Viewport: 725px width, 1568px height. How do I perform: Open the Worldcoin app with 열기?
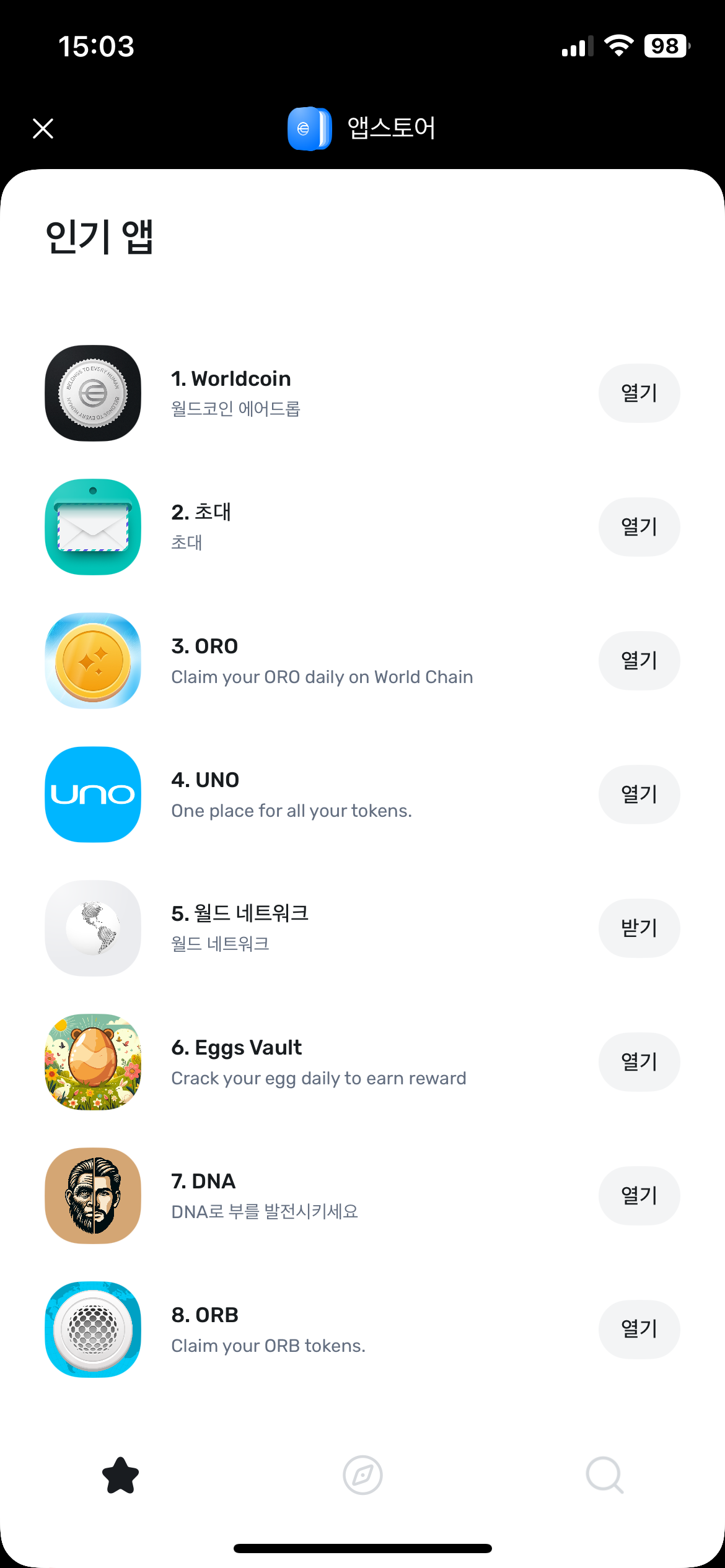tap(638, 393)
